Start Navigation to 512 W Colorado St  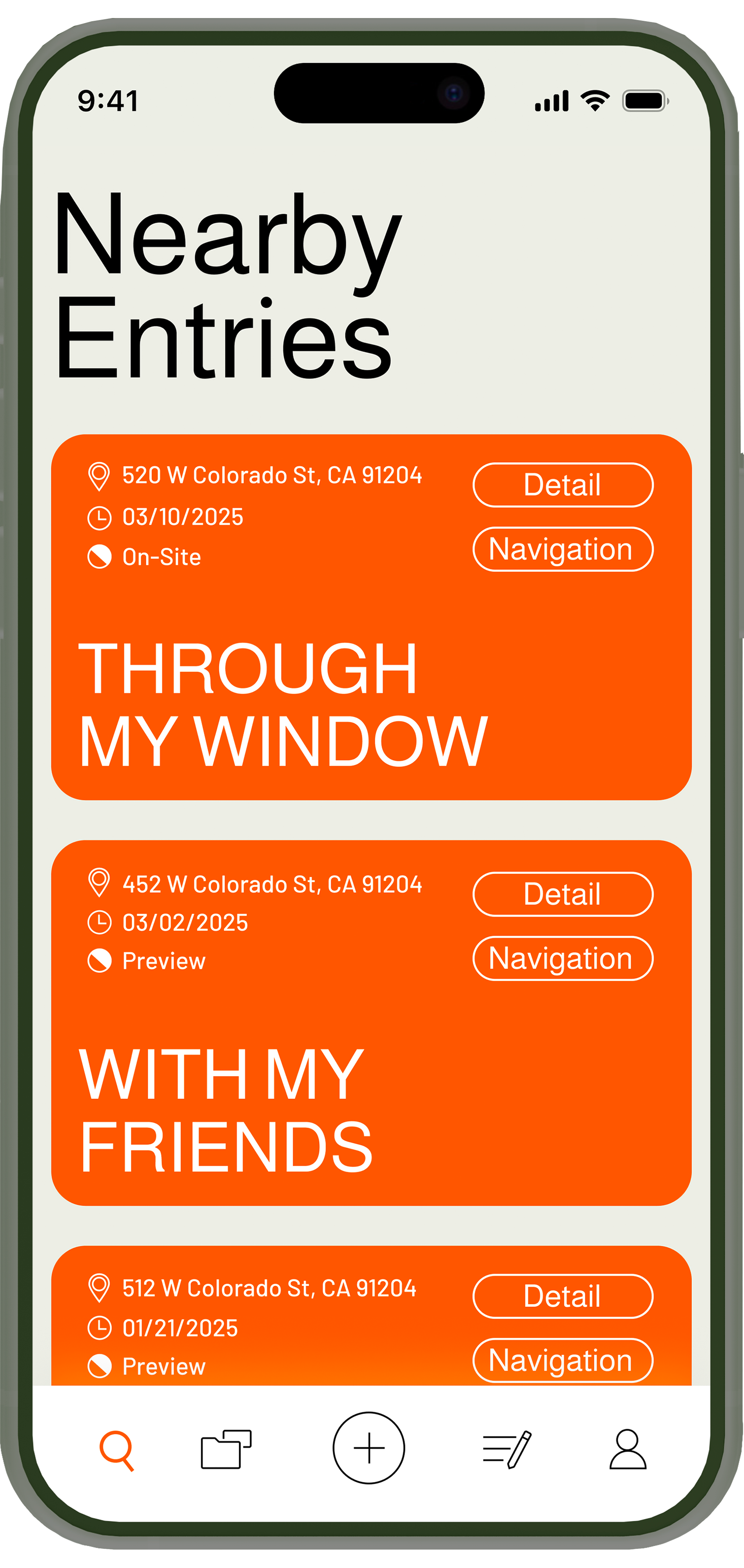click(563, 1360)
